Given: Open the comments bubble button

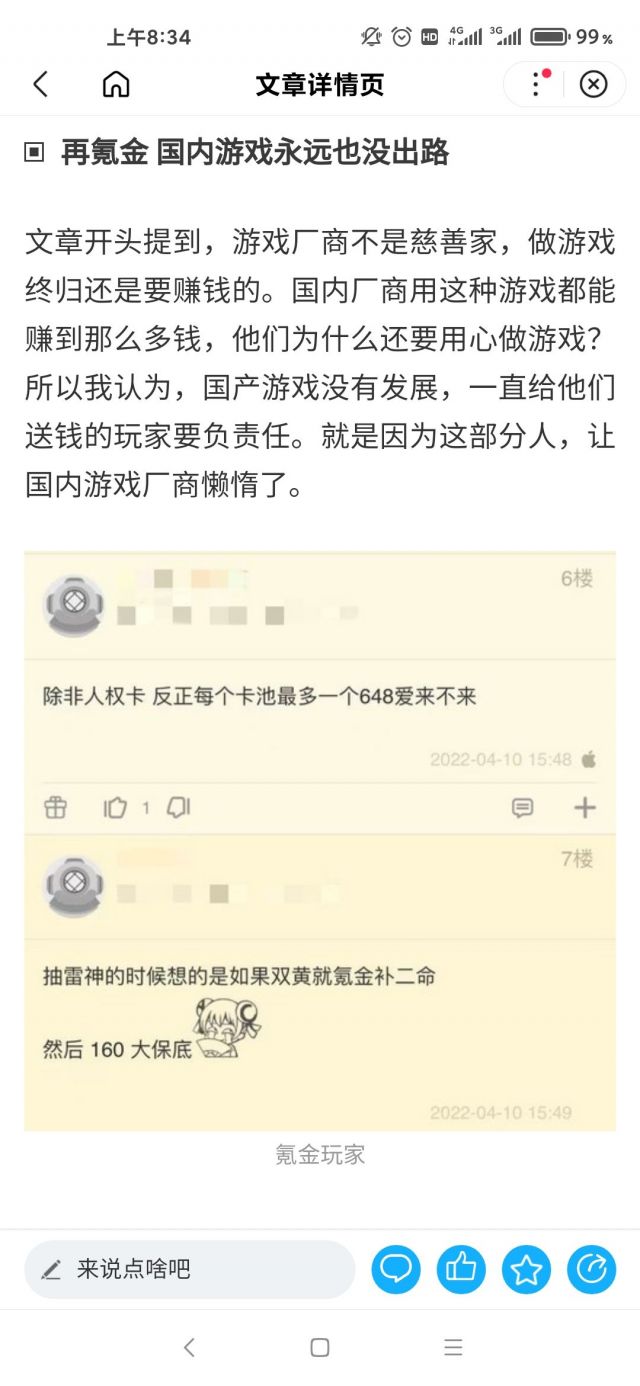Looking at the screenshot, I should click(396, 1270).
